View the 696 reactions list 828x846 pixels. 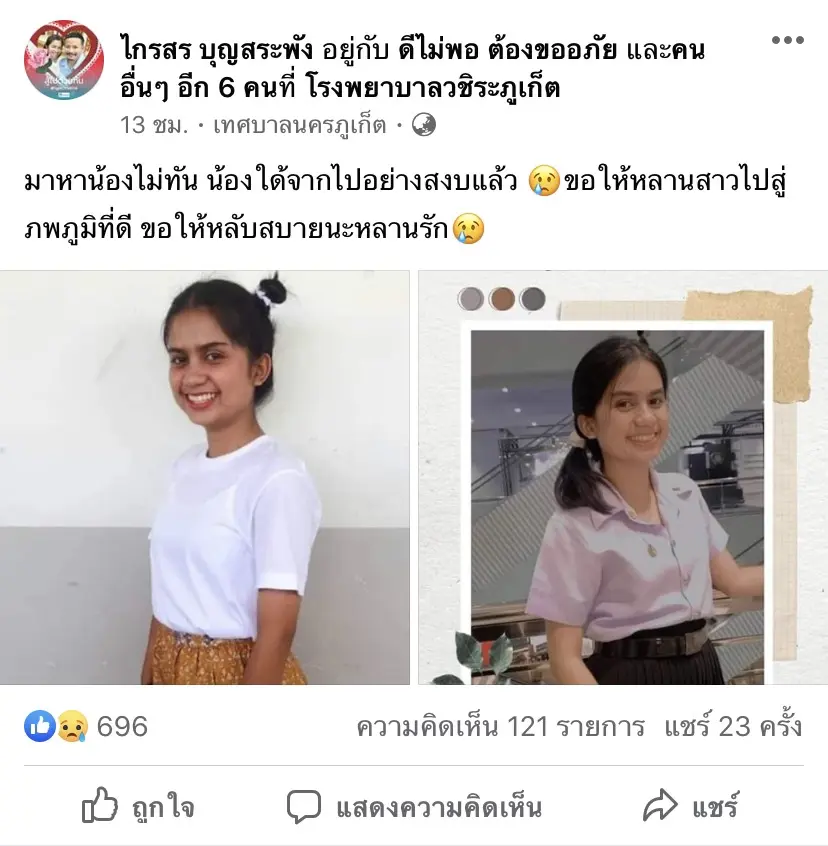[x=87, y=726]
